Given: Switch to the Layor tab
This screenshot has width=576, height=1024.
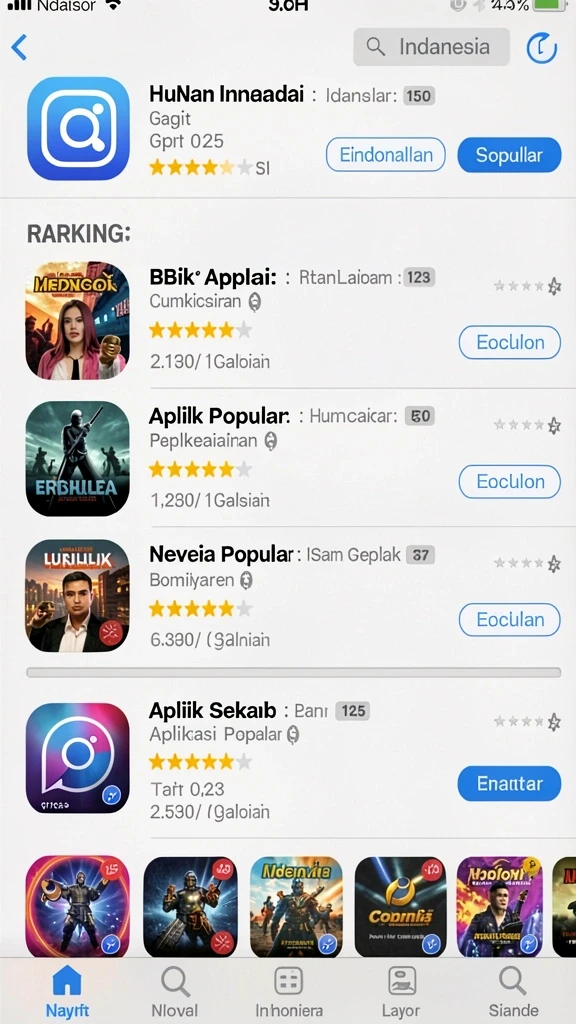Looking at the screenshot, I should click(x=401, y=991).
